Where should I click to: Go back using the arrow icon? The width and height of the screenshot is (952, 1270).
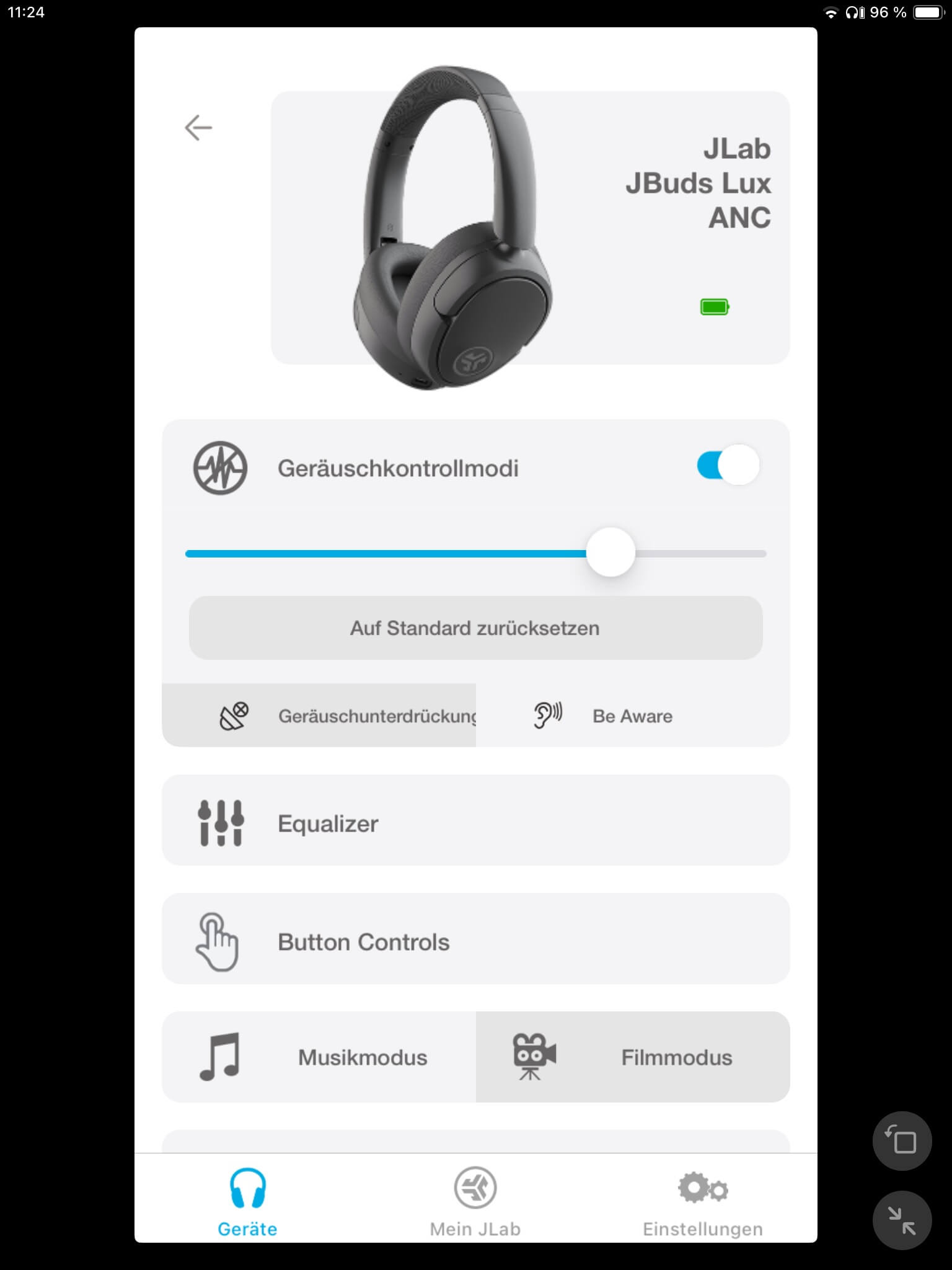click(198, 128)
